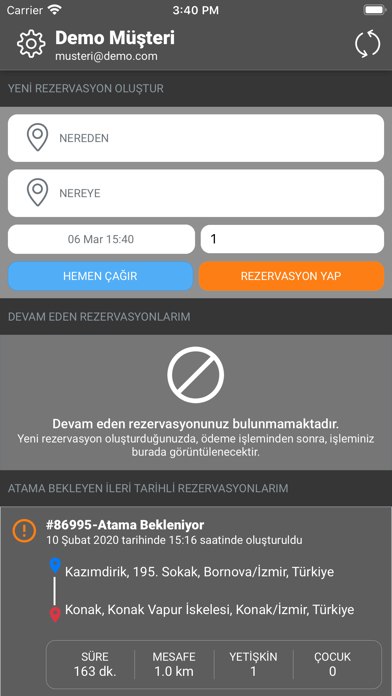Refresh reservations with the sync icon
Image resolution: width=392 pixels, height=696 pixels.
coord(368,44)
